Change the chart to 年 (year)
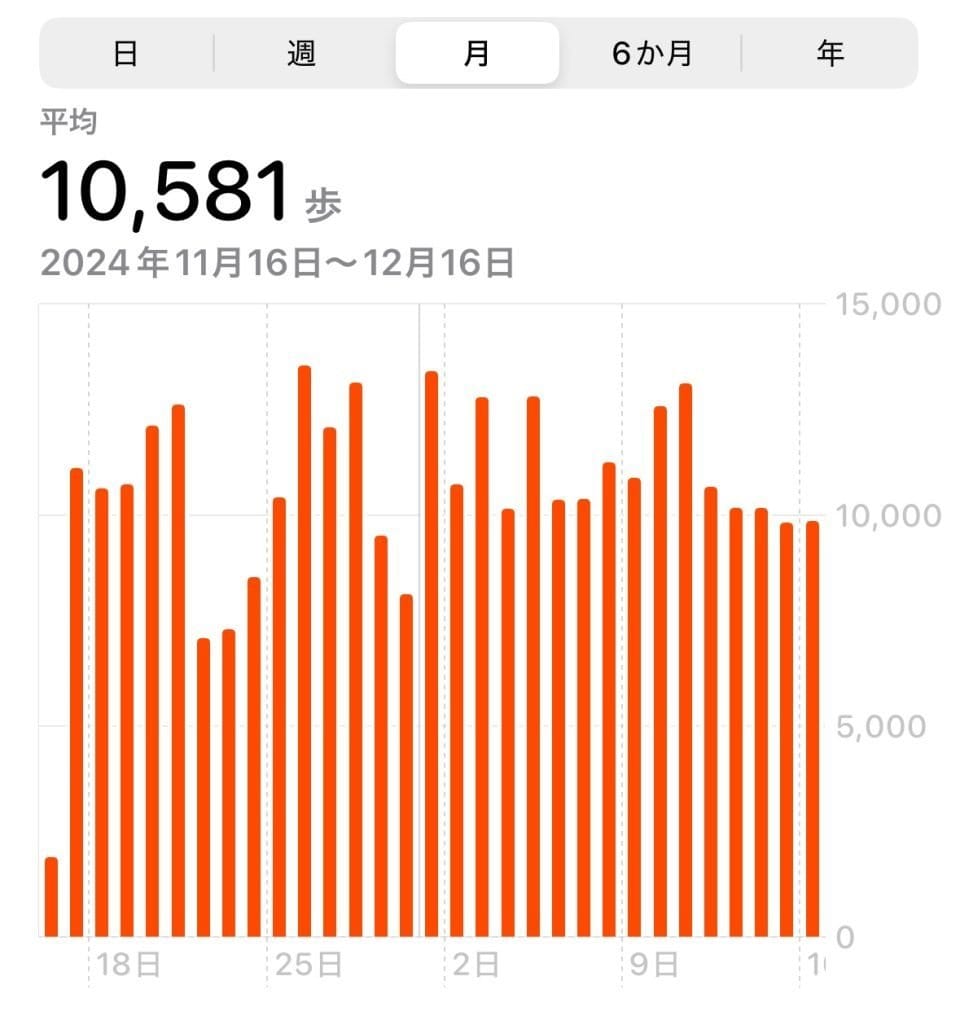 [x=829, y=53]
